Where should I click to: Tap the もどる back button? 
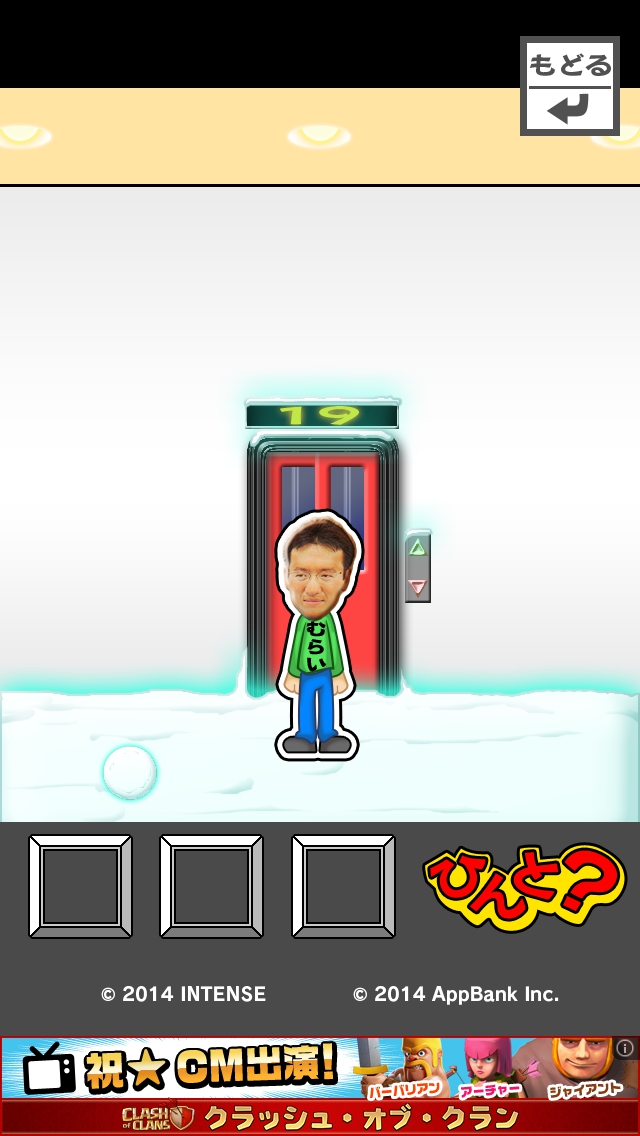tap(569, 86)
